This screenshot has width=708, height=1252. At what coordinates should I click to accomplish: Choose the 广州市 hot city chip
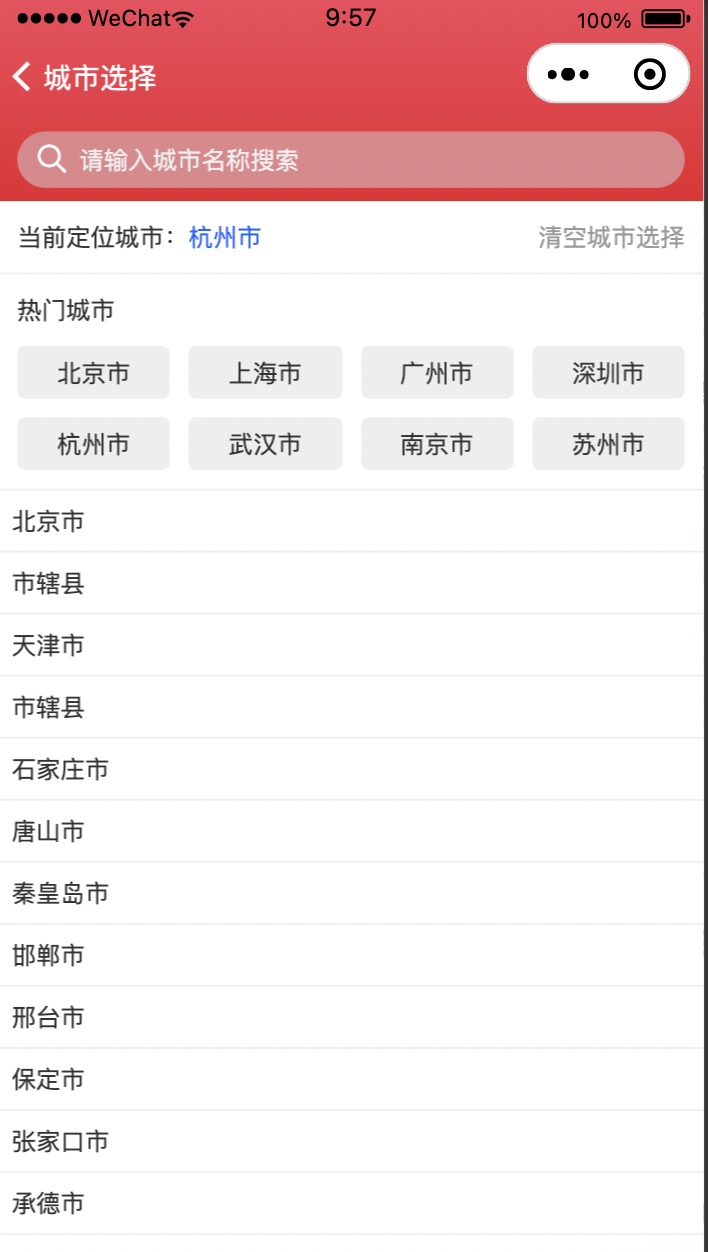pyautogui.click(x=437, y=373)
